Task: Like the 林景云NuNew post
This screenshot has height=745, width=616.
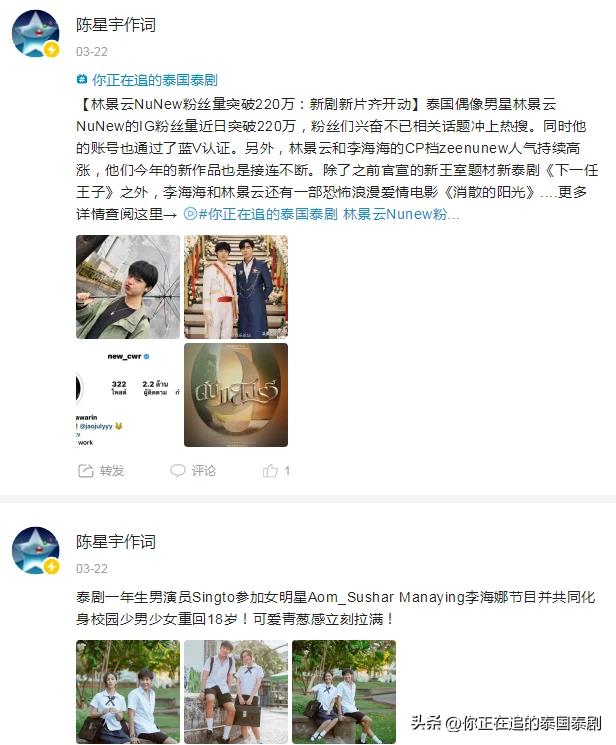Action: (276, 470)
